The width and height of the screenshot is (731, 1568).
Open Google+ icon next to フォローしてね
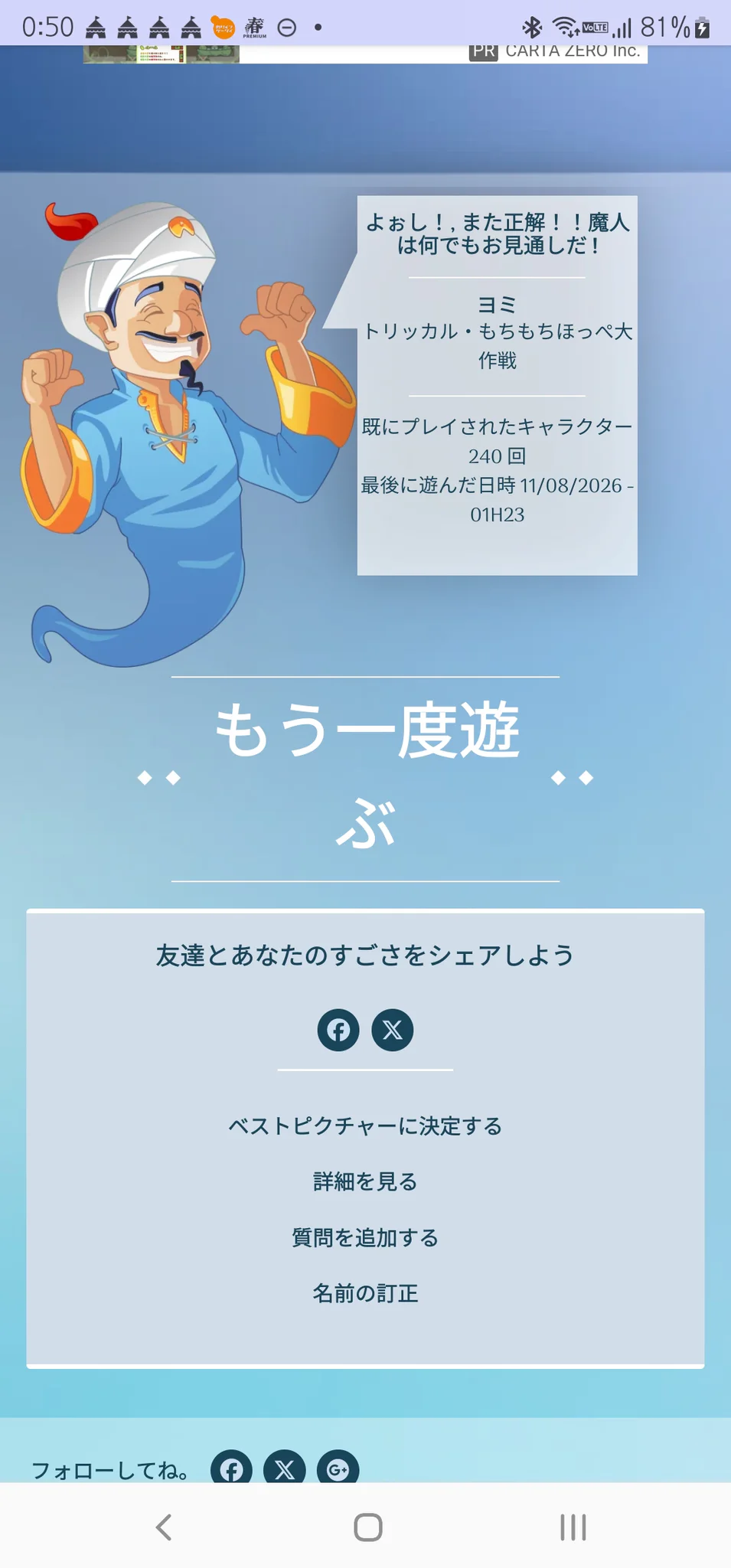click(338, 1467)
